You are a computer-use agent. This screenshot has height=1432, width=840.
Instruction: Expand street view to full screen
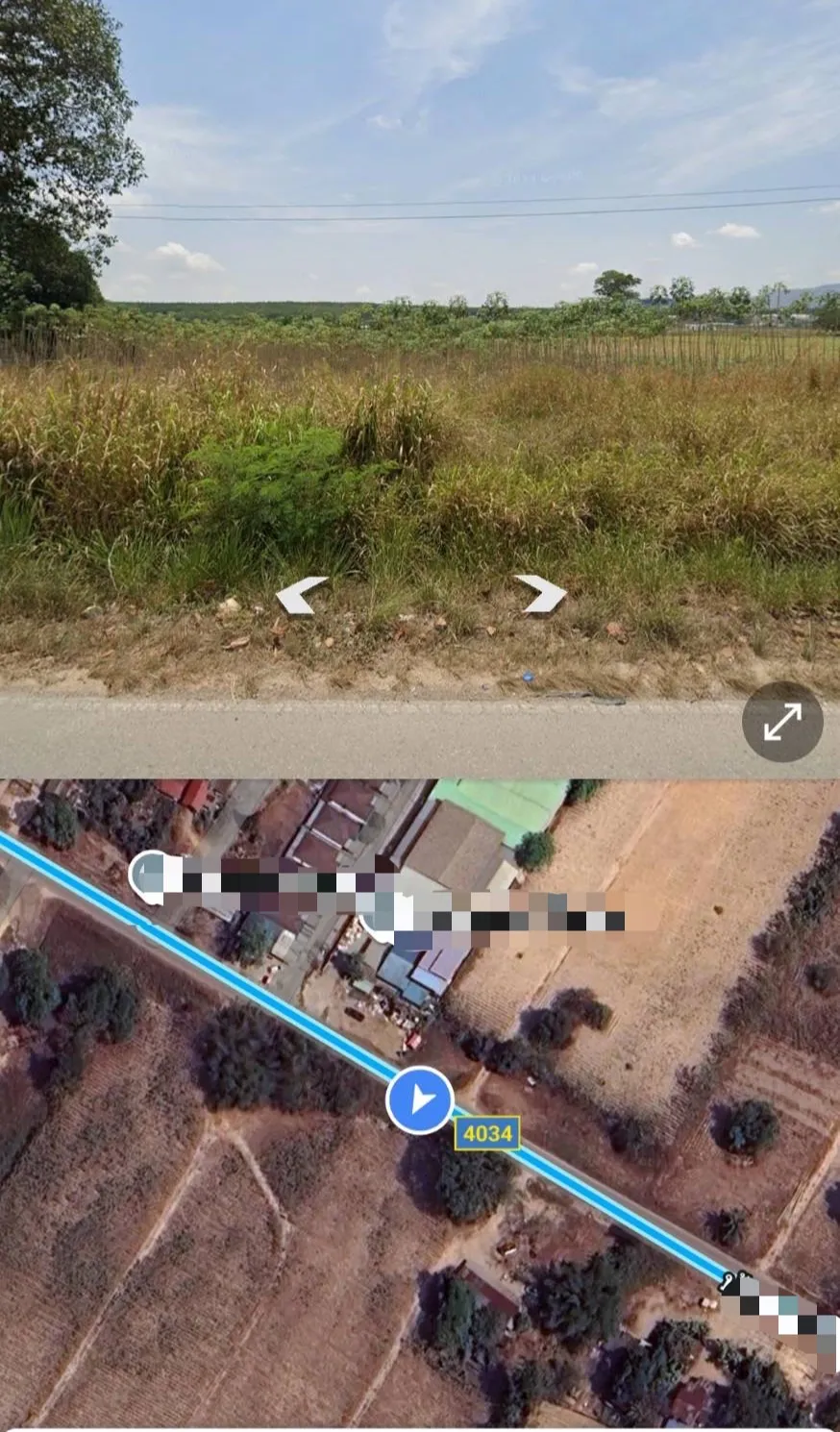782,722
